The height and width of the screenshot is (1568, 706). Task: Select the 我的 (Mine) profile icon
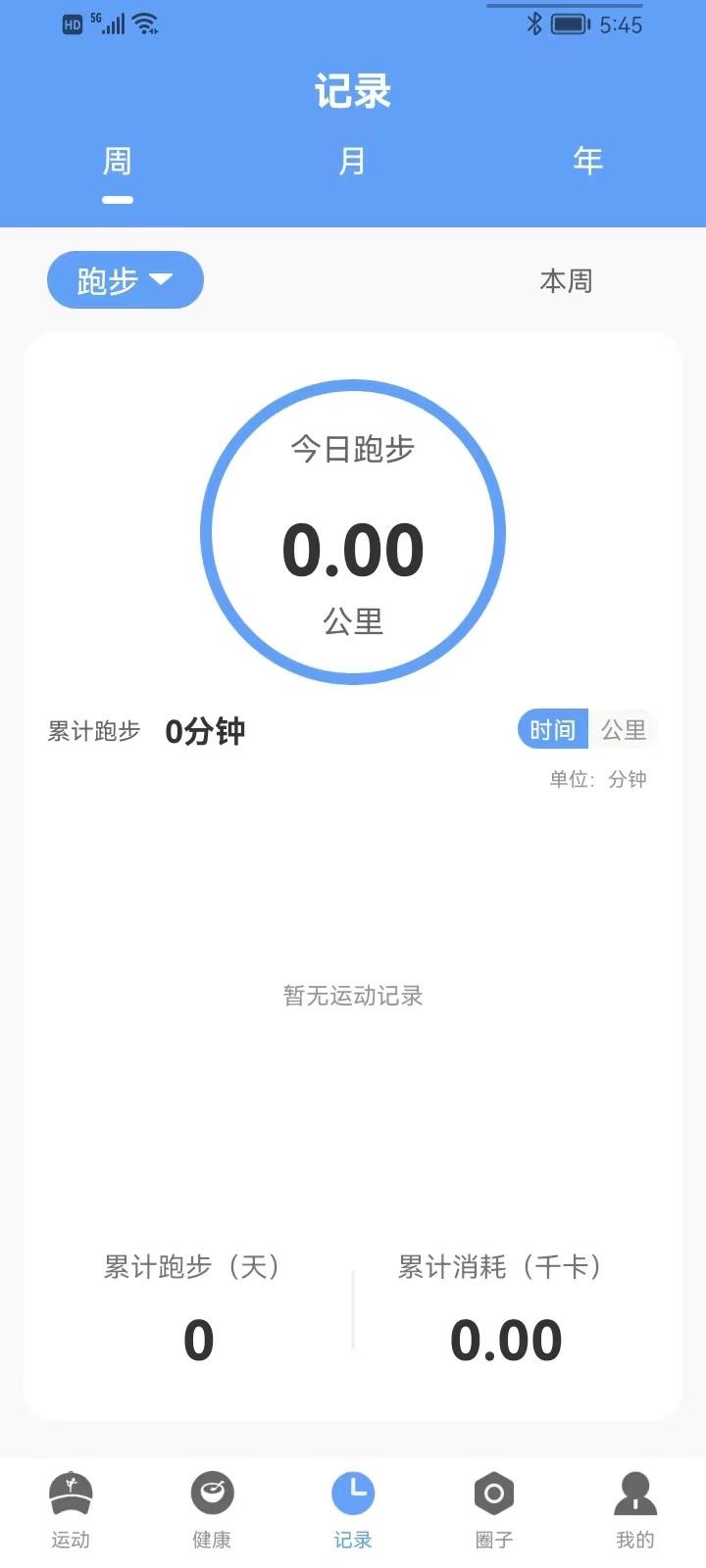pyautogui.click(x=634, y=1493)
